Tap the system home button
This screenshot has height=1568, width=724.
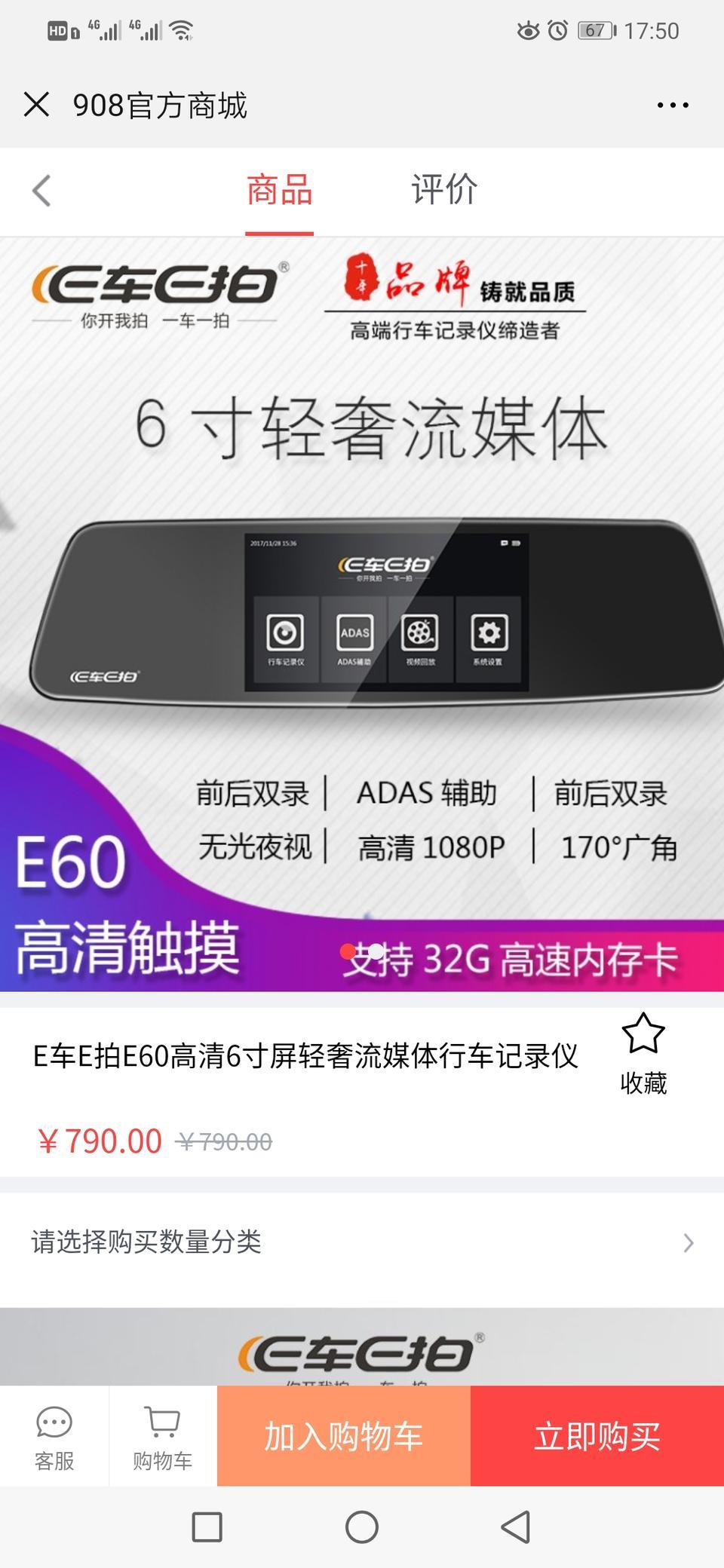click(362, 1527)
